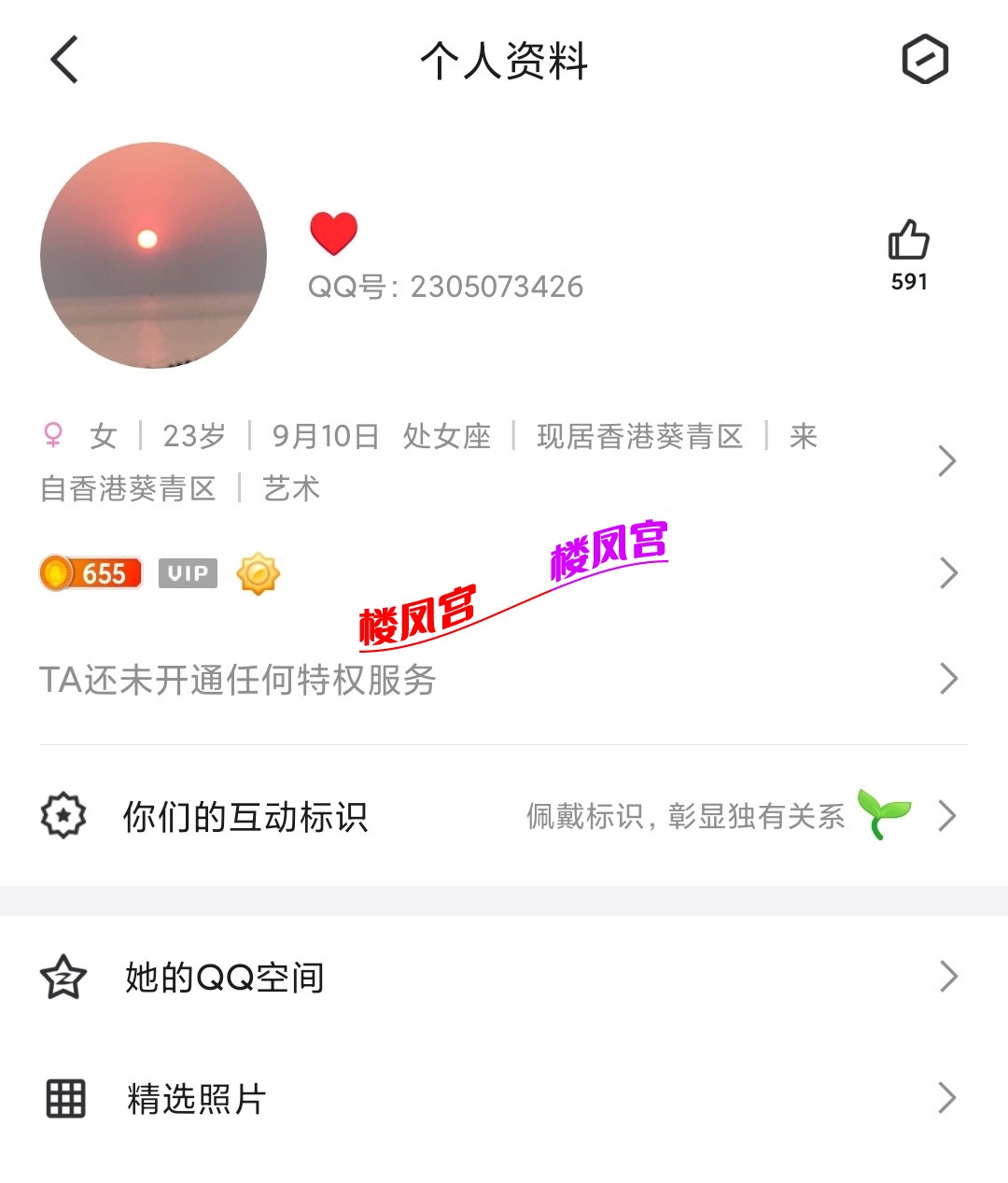Click the medal icon beside 你们的互动标识
This screenshot has height=1183, width=1008.
[x=63, y=816]
